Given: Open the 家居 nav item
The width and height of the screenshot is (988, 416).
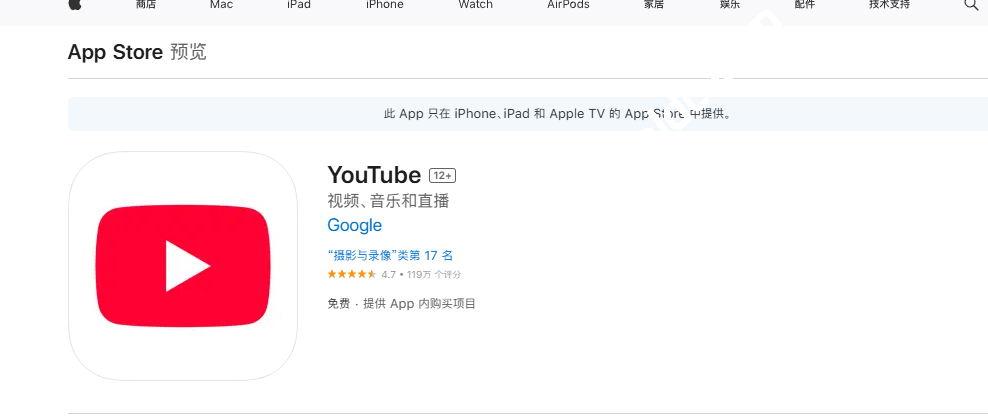Looking at the screenshot, I should pos(654,5).
